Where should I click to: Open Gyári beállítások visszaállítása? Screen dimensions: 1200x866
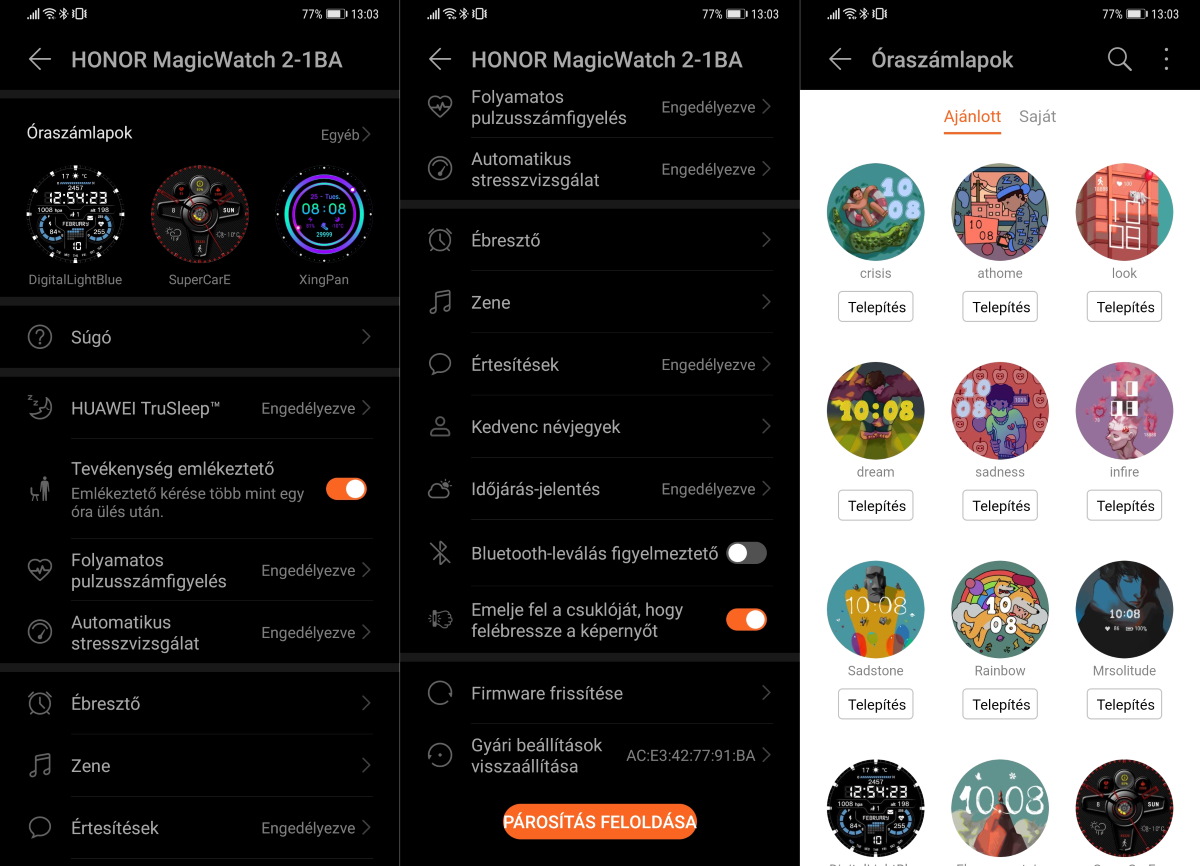600,756
